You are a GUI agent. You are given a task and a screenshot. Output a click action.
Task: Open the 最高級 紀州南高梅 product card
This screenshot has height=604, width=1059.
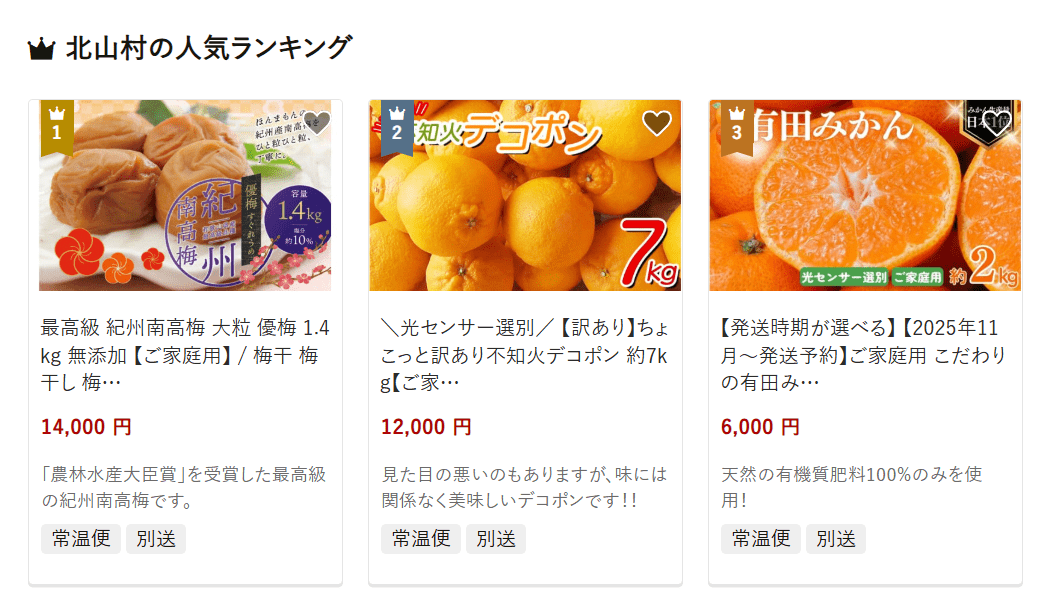[x=185, y=355]
